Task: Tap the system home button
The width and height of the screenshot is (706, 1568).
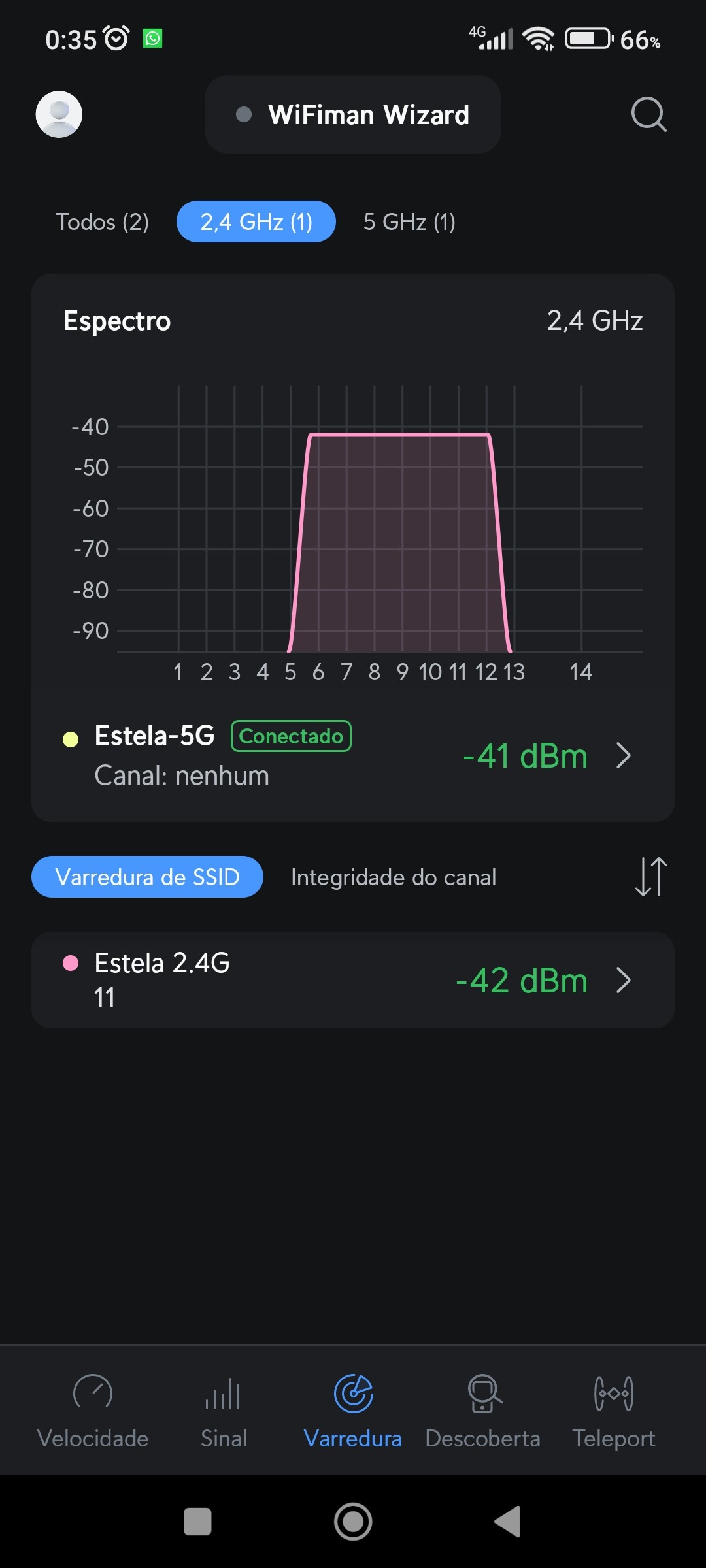Action: (353, 1522)
